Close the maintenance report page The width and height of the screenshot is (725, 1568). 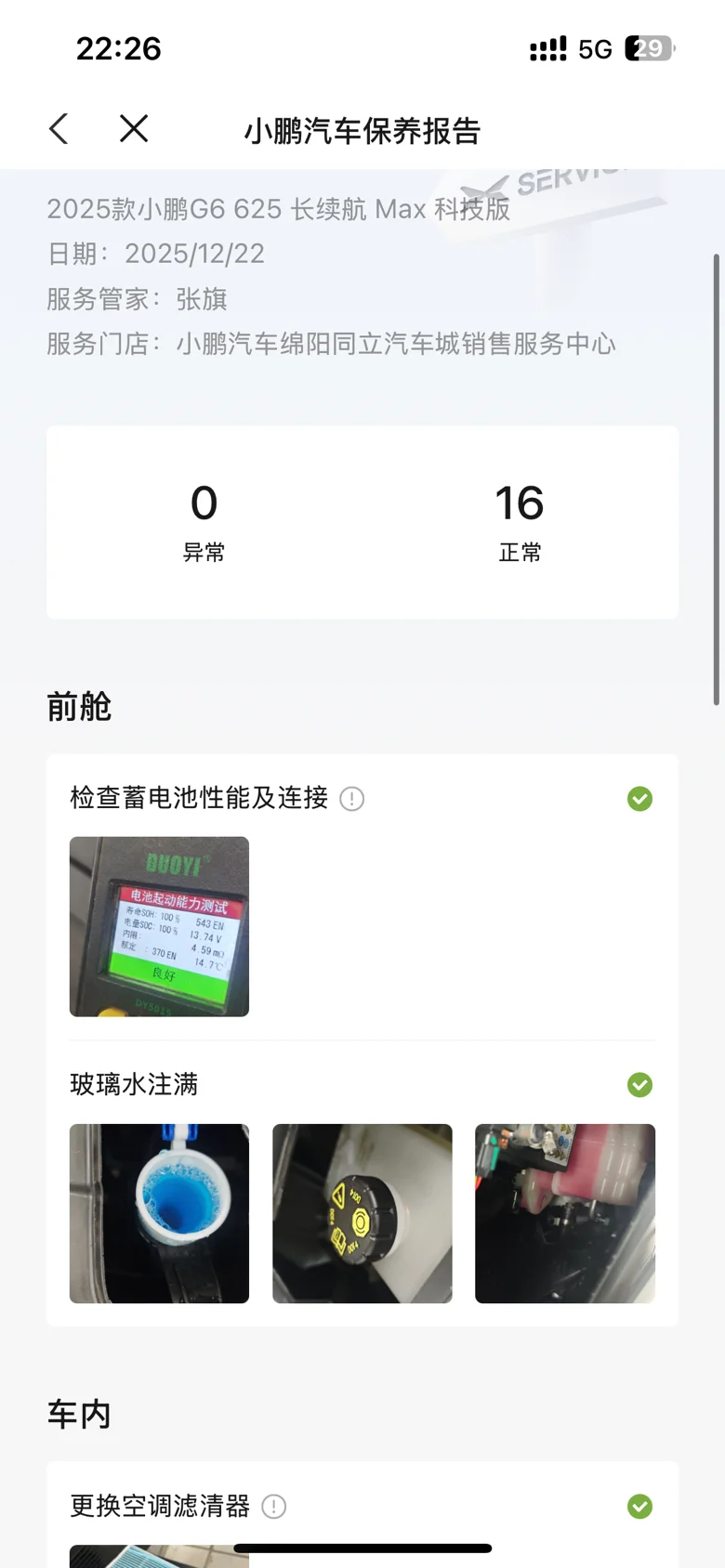pyautogui.click(x=134, y=129)
